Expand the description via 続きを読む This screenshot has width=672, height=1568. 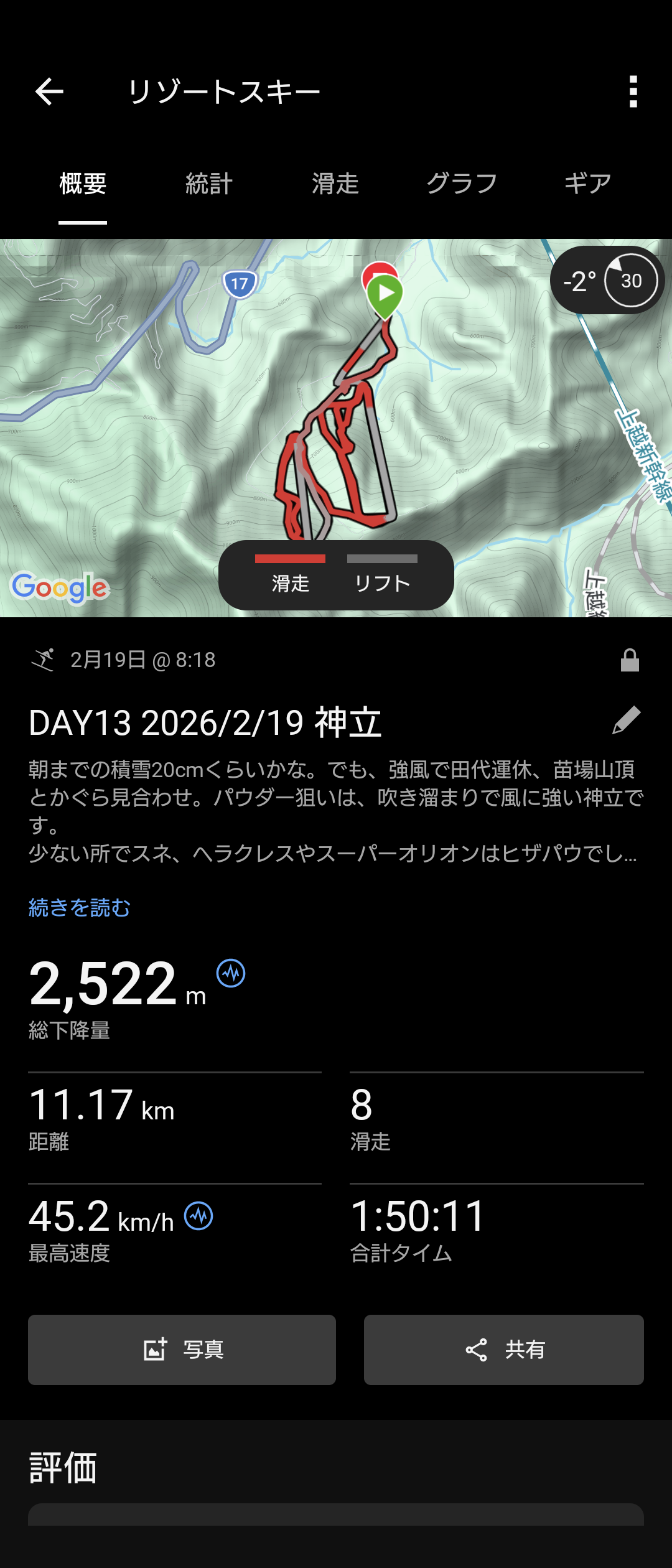(x=80, y=908)
